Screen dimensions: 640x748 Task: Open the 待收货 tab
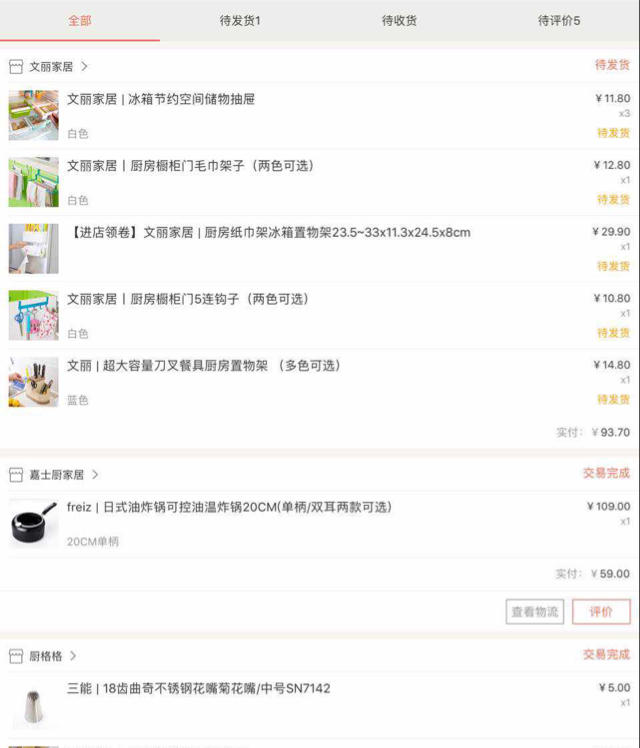point(399,20)
